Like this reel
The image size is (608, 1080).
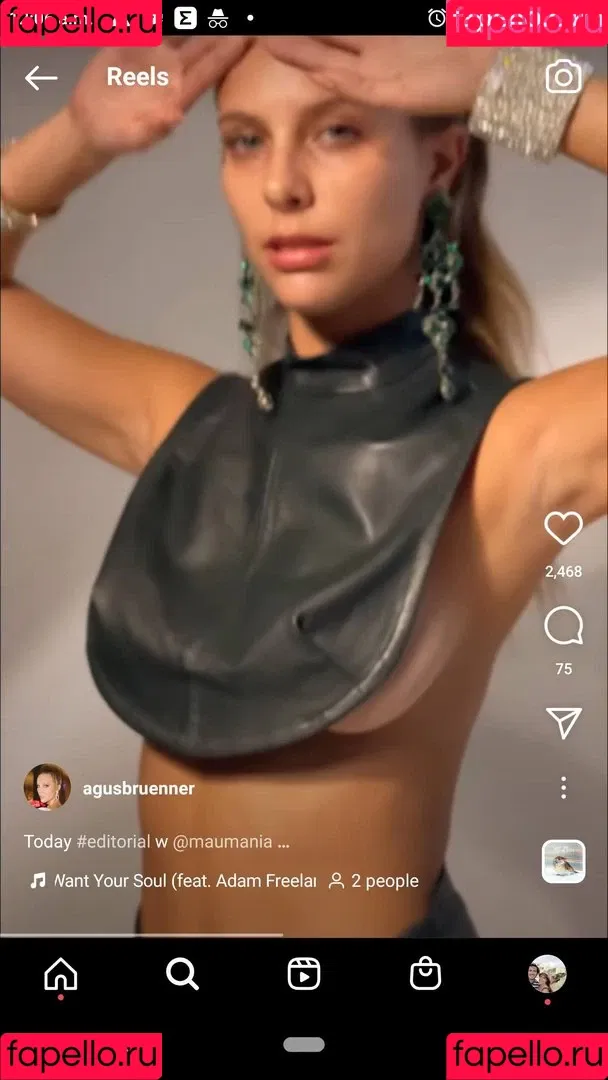[563, 529]
